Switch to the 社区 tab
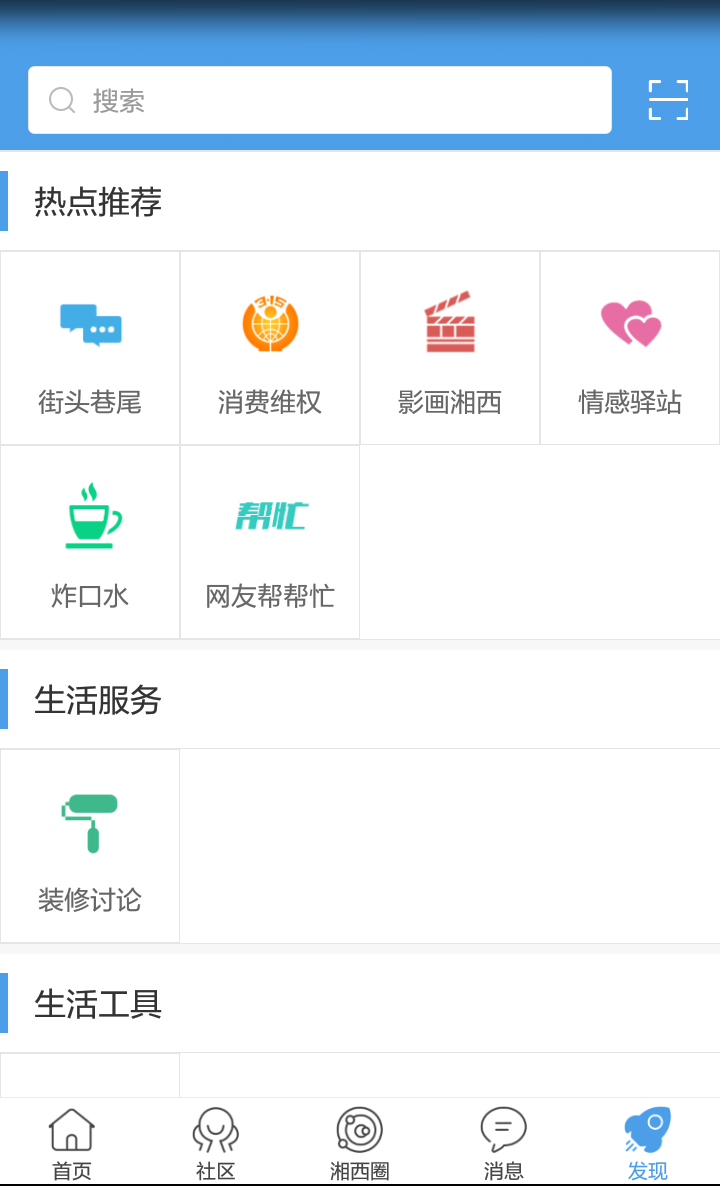The image size is (720, 1186). tap(216, 1143)
